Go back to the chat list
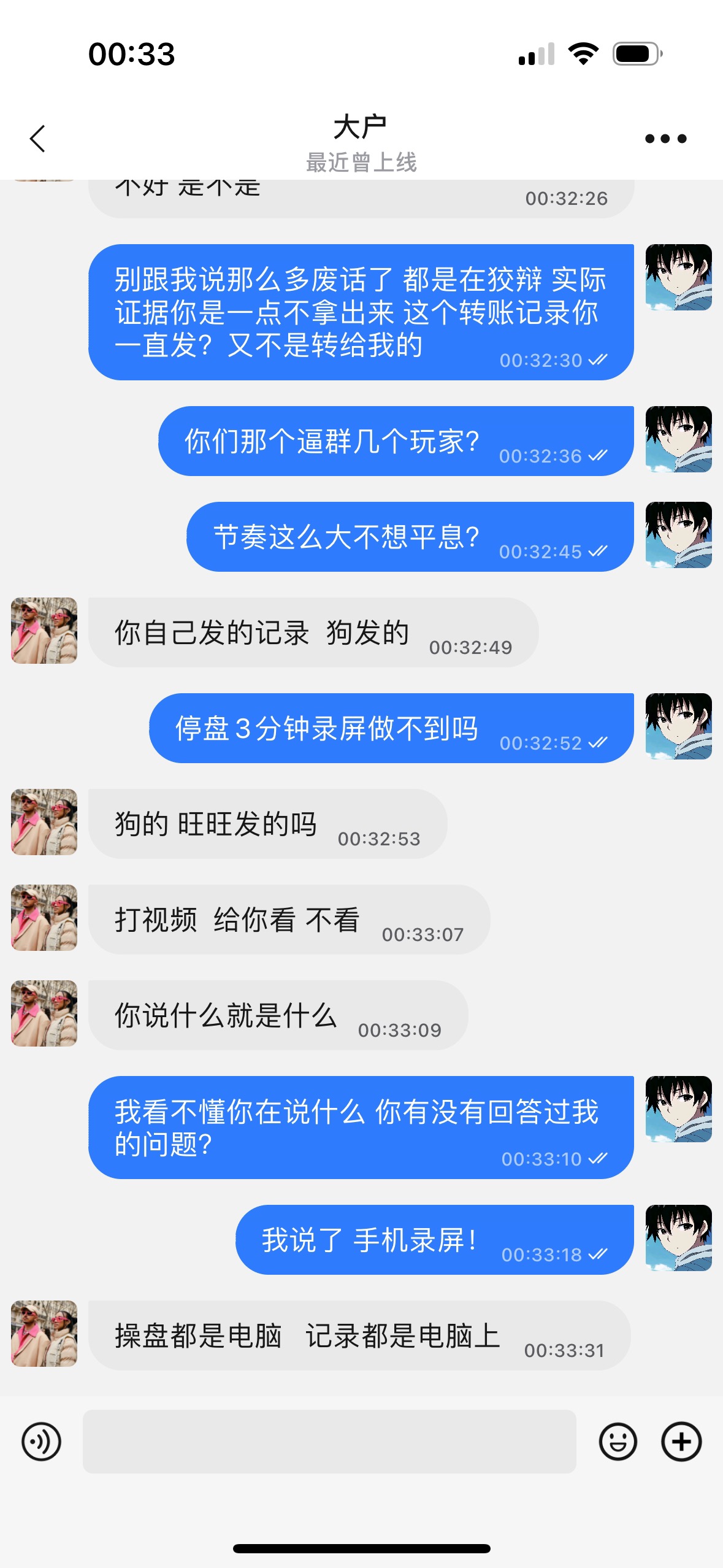723x1568 pixels. coord(38,139)
